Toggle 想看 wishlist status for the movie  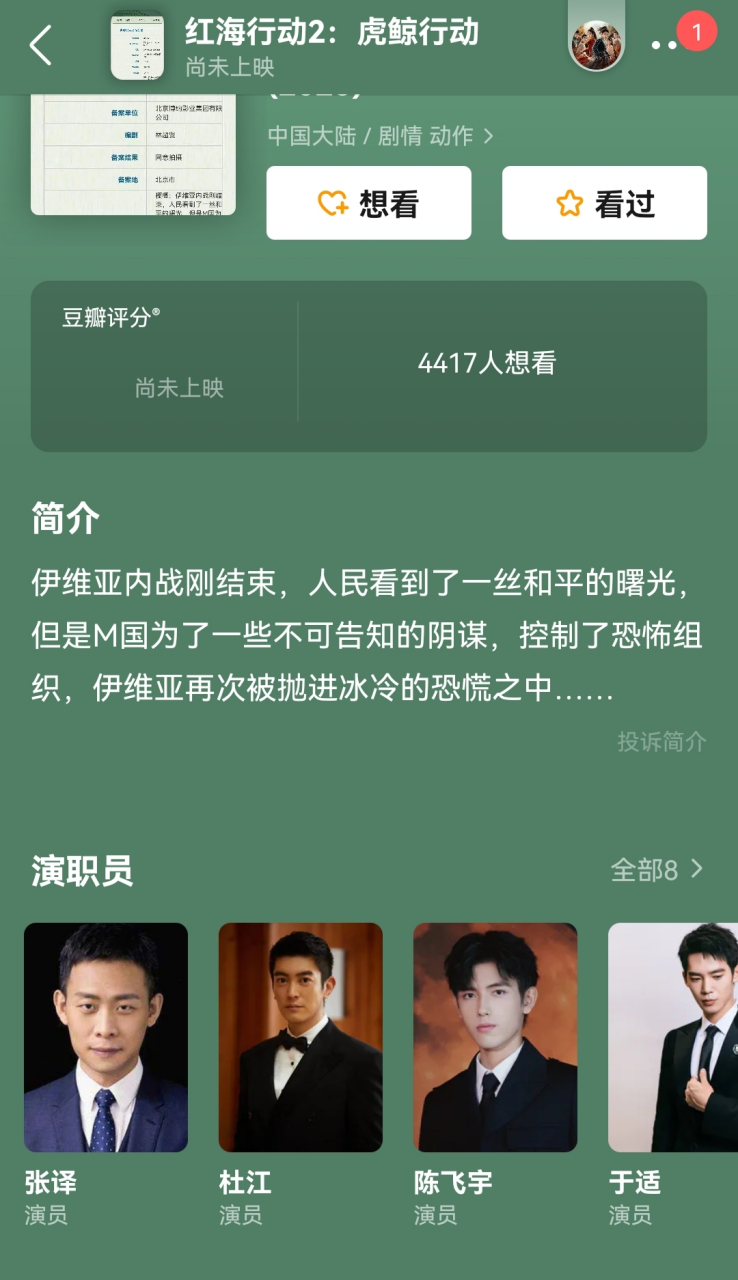(x=368, y=202)
